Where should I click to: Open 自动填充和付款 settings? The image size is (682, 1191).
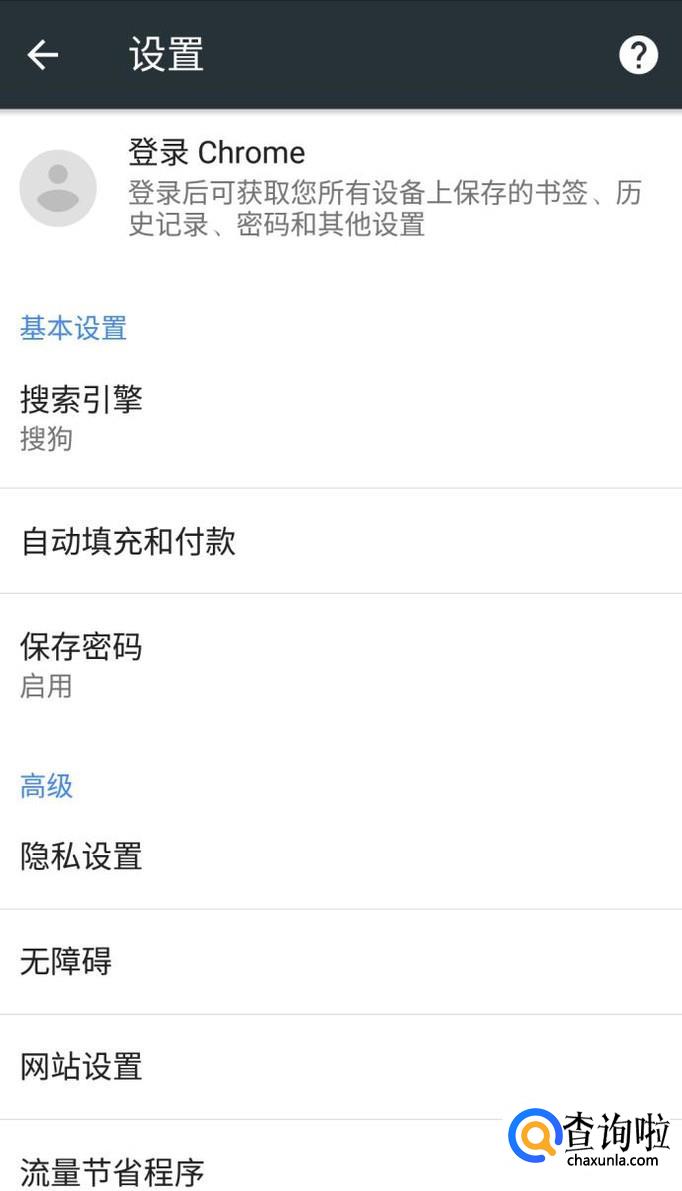pos(340,542)
